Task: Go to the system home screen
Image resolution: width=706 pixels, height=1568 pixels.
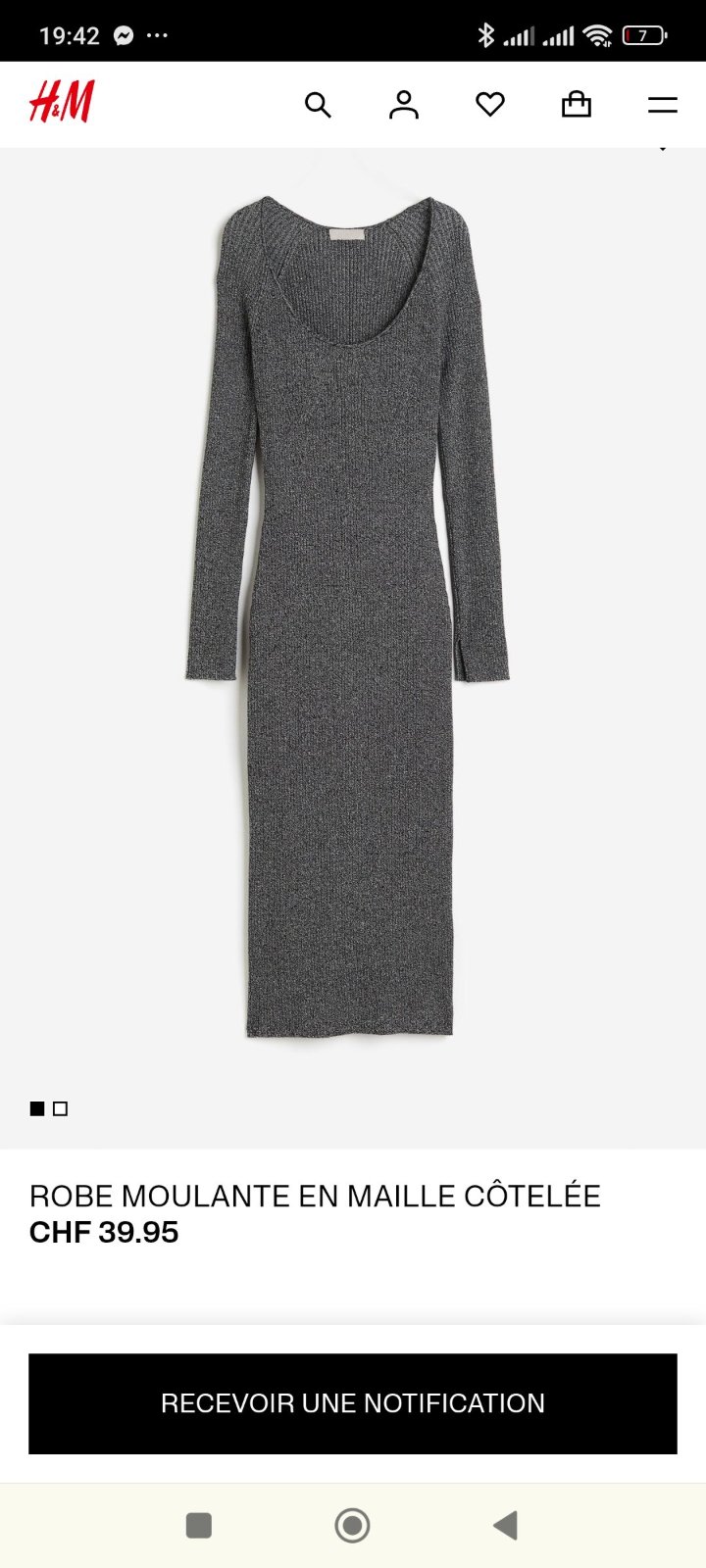Action: [x=352, y=1525]
